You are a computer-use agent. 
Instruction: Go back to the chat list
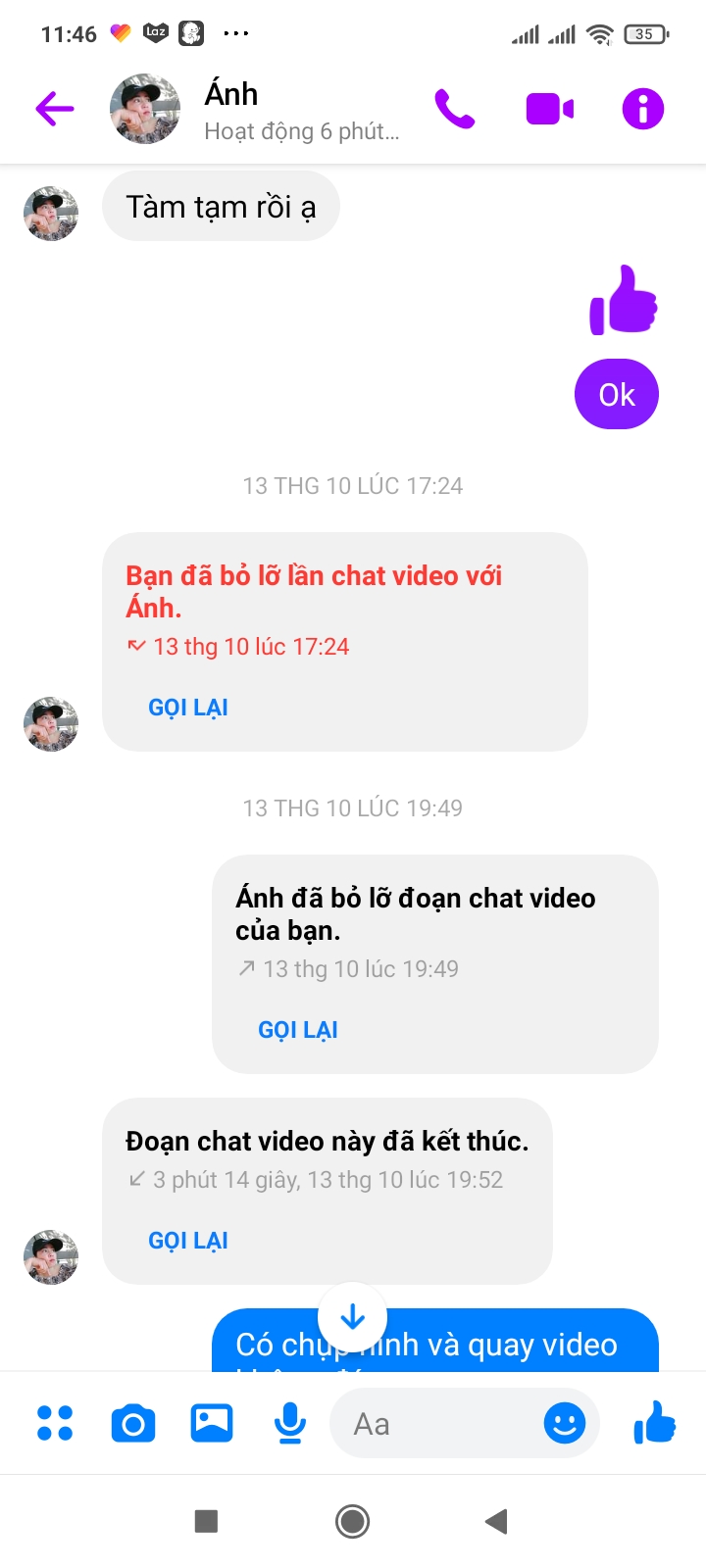(x=55, y=108)
